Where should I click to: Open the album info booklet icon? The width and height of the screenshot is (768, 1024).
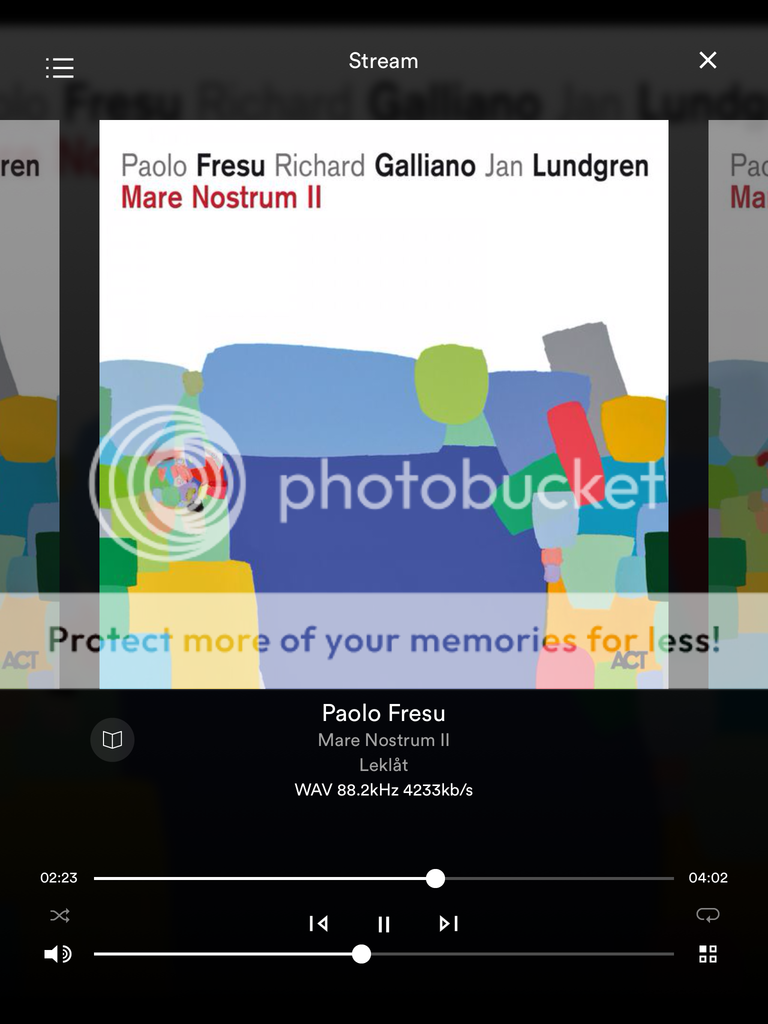point(113,740)
